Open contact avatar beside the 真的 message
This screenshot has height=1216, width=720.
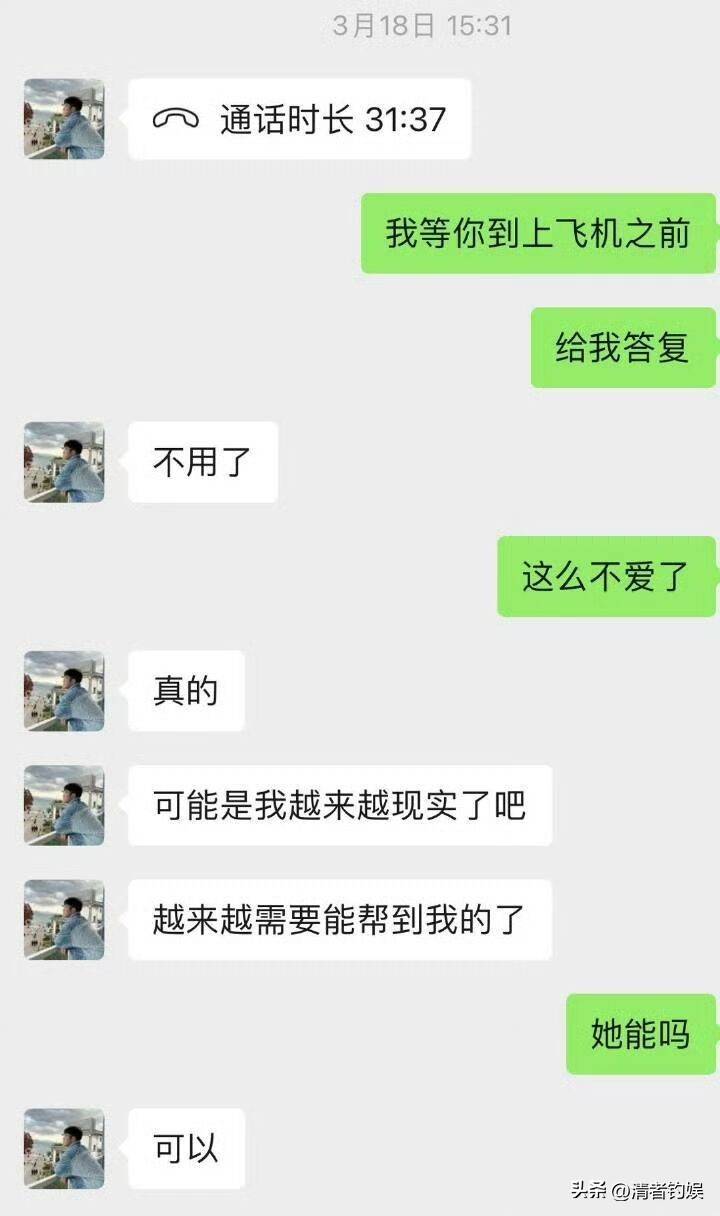click(64, 691)
